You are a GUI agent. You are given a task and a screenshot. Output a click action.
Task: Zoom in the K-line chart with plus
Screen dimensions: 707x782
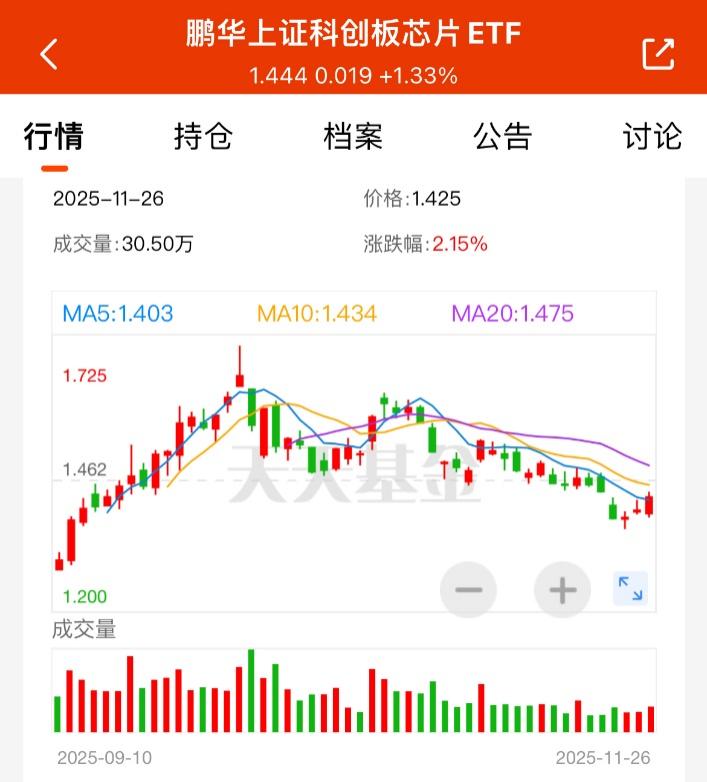coord(562,589)
